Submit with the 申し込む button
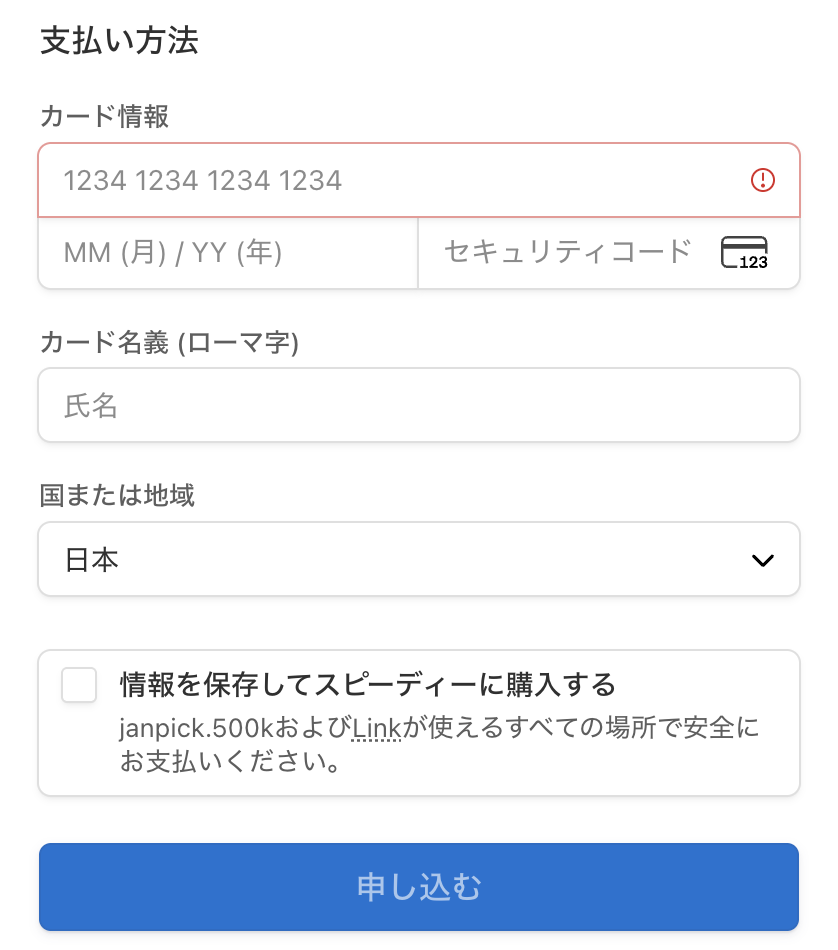This screenshot has height=950, width=838. click(x=418, y=887)
